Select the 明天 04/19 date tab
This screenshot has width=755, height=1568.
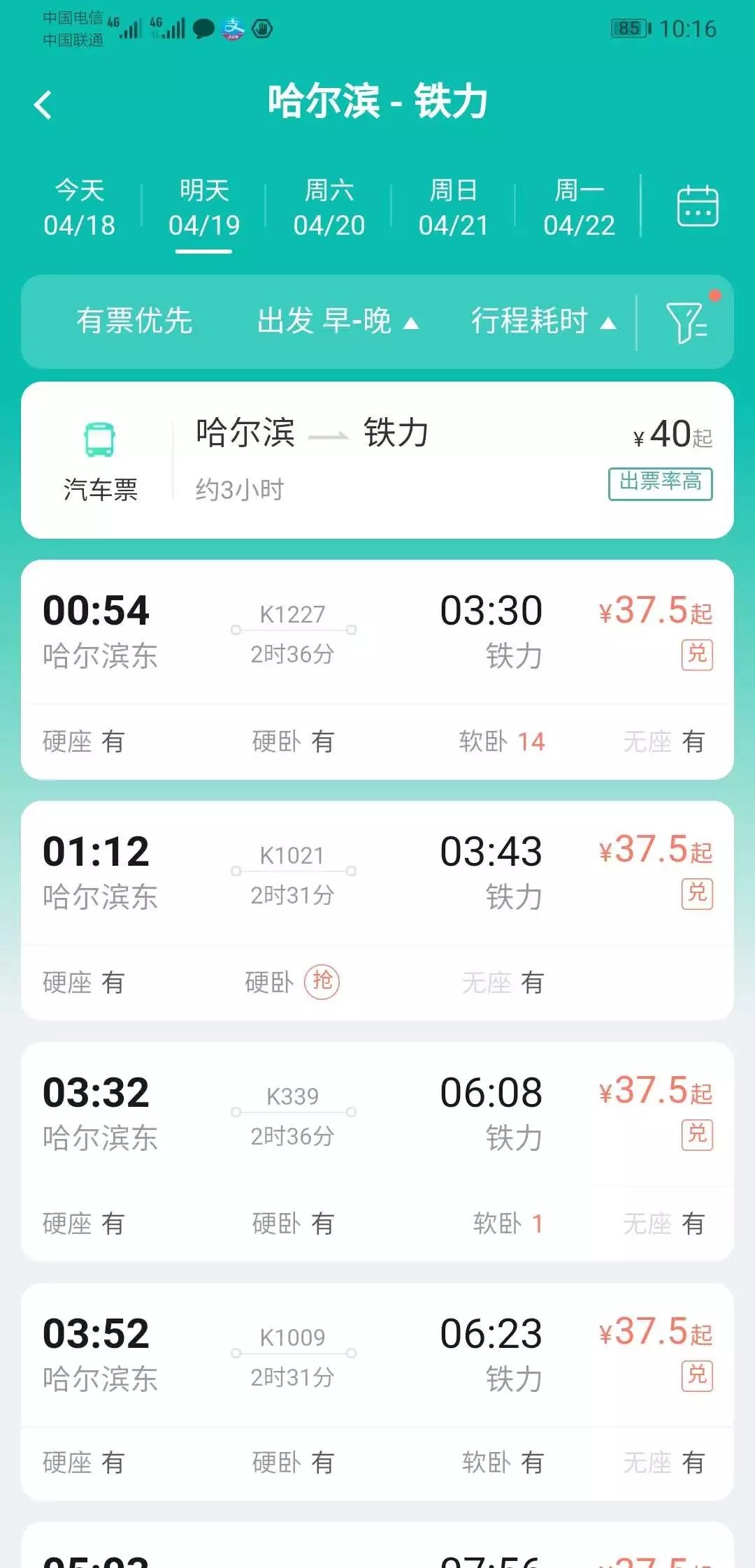click(203, 208)
